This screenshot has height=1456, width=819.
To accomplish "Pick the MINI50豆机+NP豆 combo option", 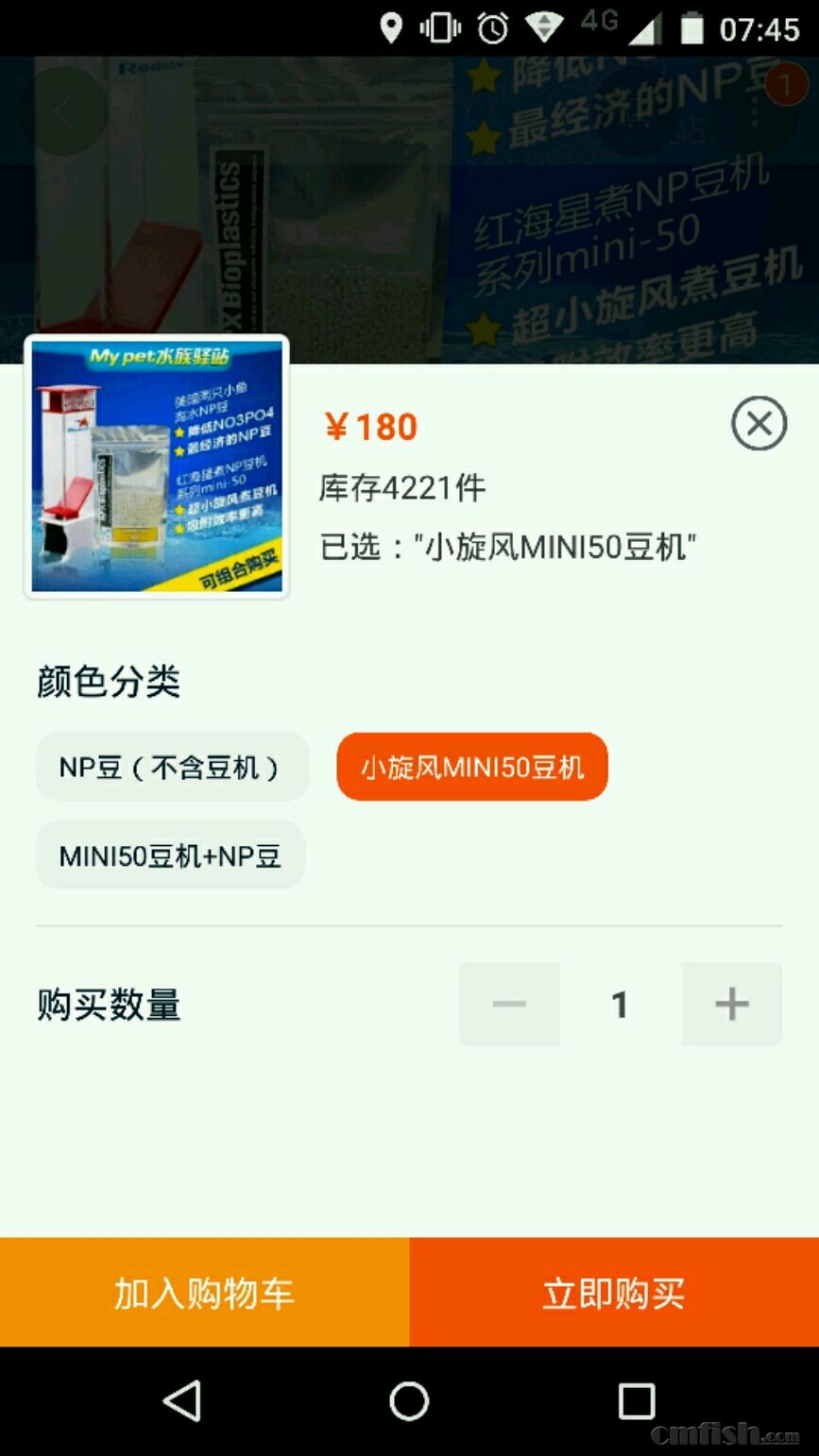I will (x=170, y=855).
